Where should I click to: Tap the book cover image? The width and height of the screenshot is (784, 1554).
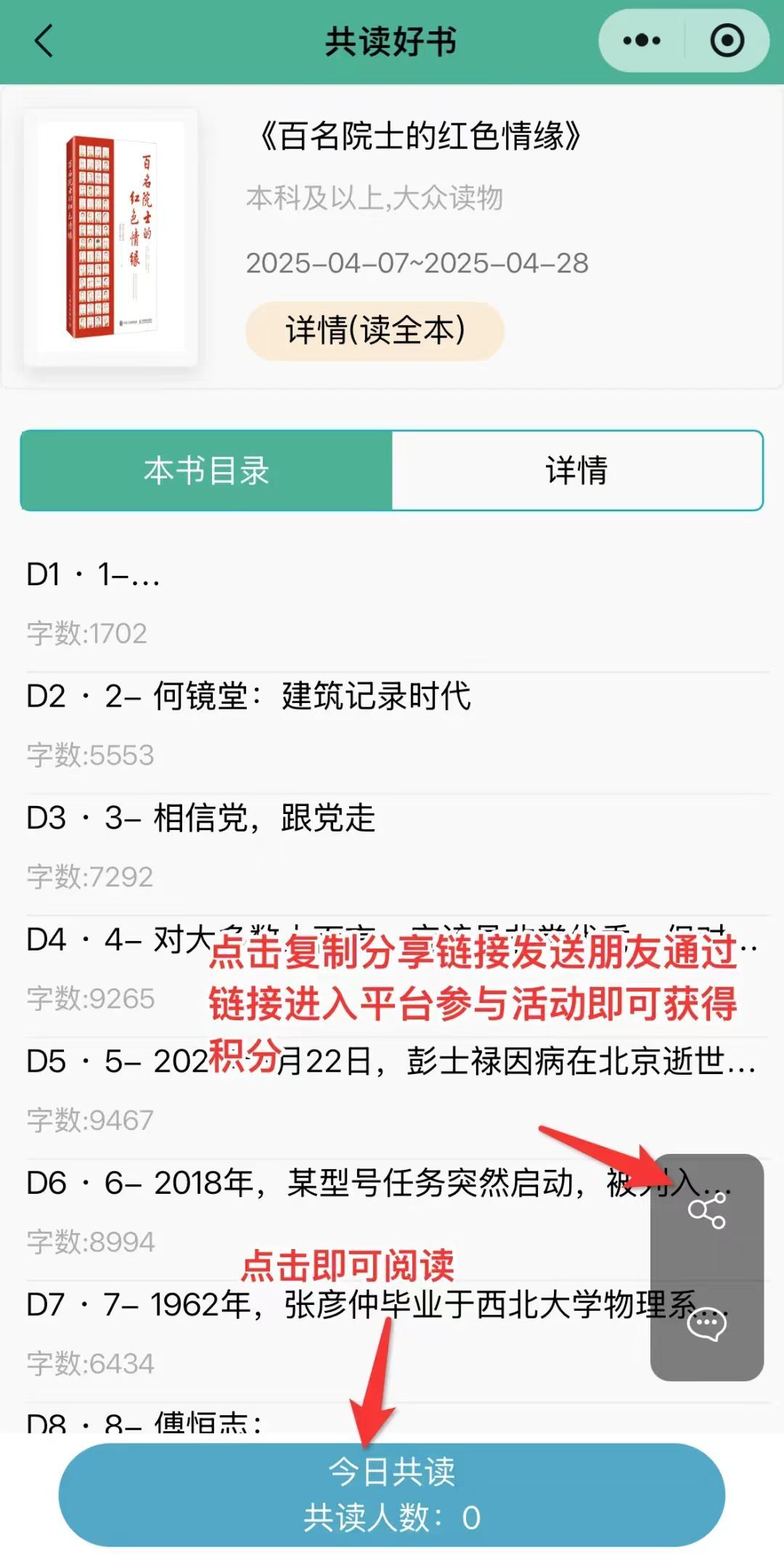click(111, 237)
